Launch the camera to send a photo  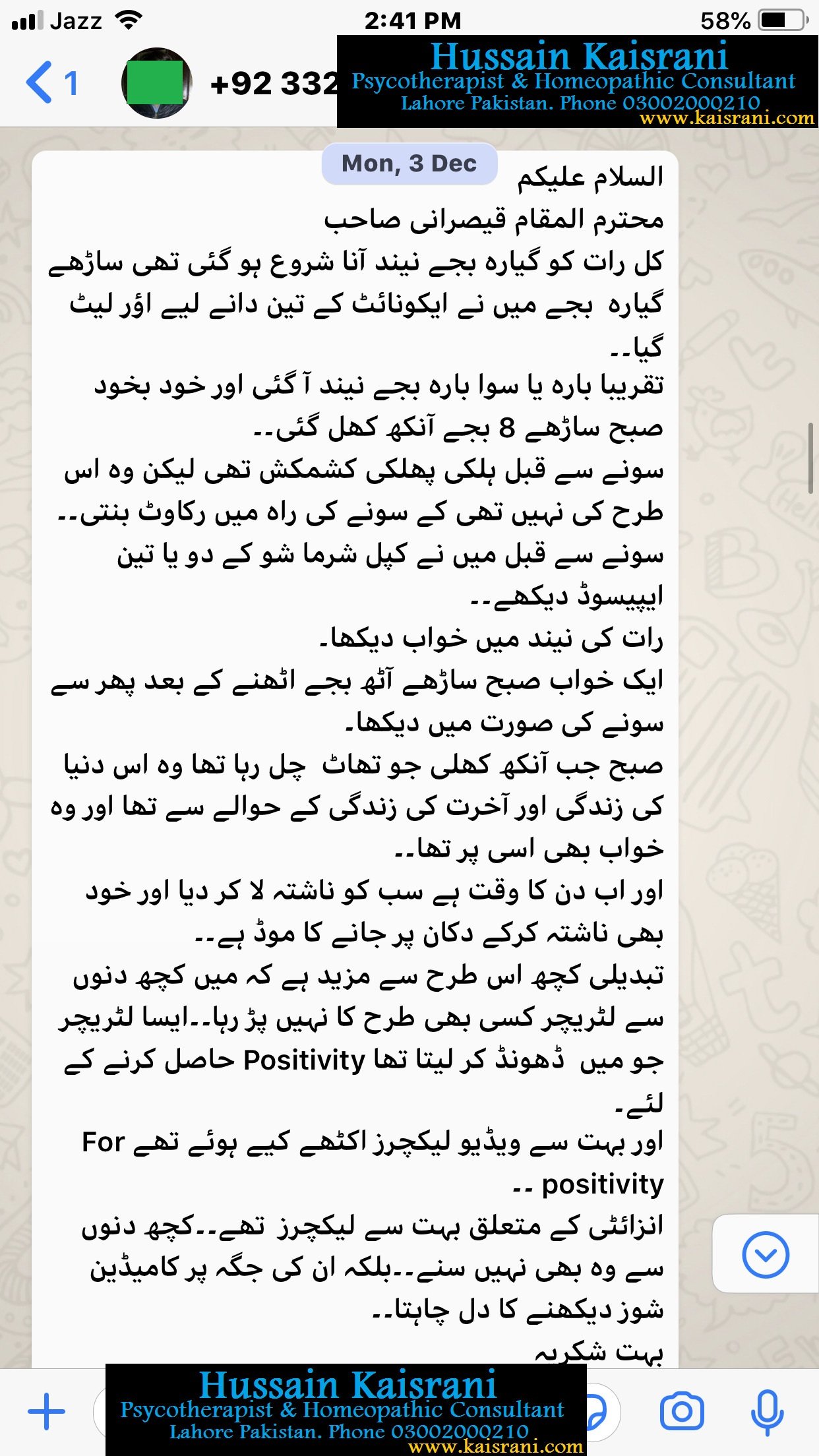(682, 1412)
